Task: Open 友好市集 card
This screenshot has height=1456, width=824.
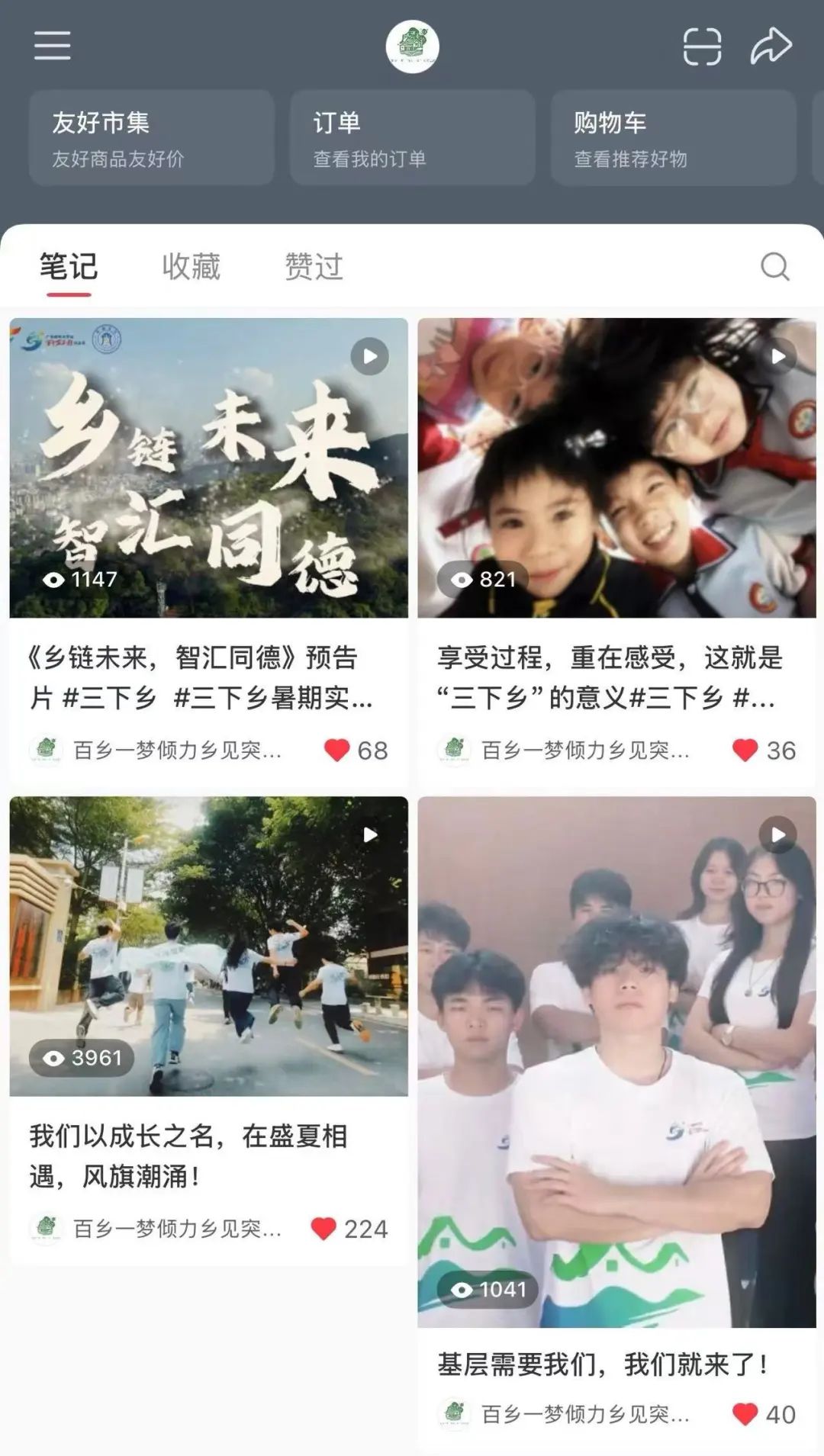Action: click(151, 138)
